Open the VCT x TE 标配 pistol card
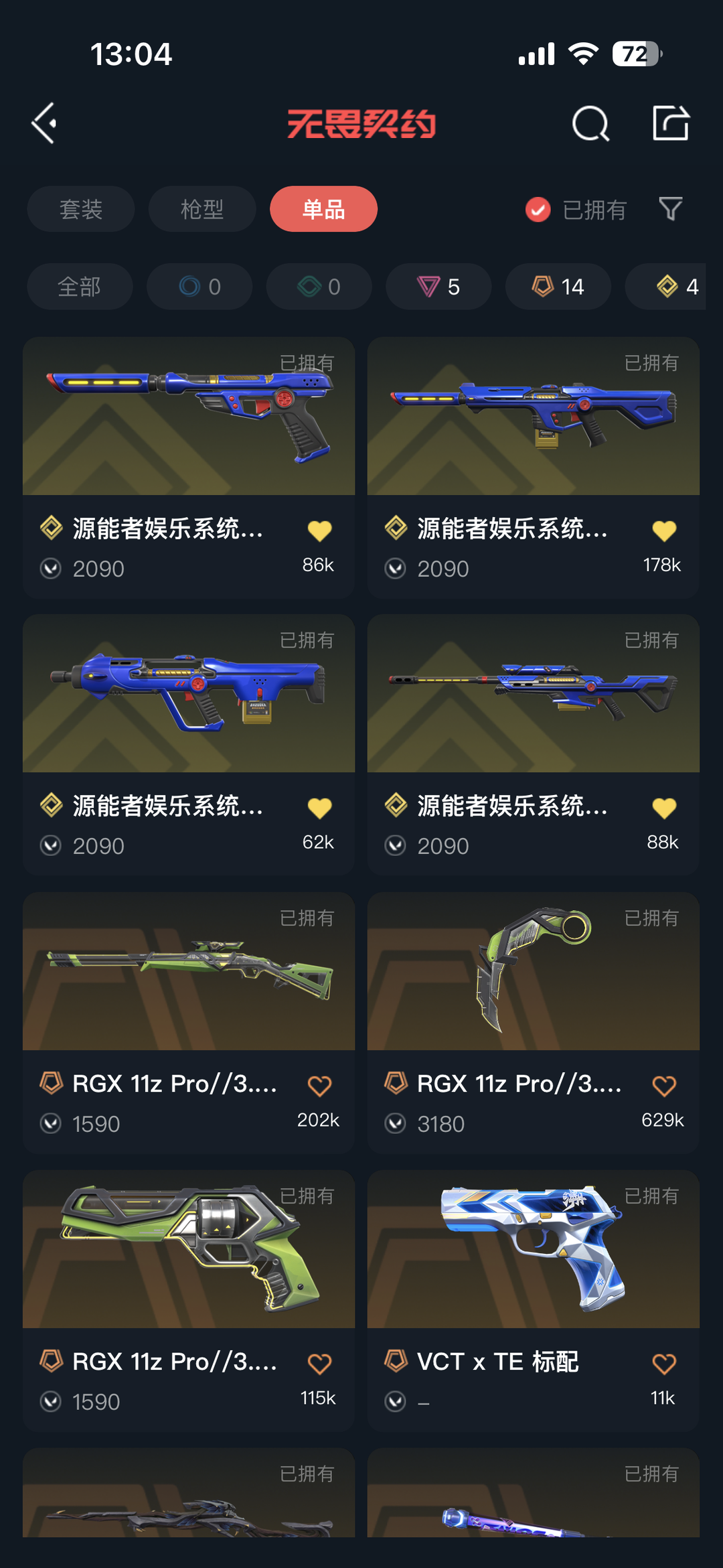 (534, 1301)
